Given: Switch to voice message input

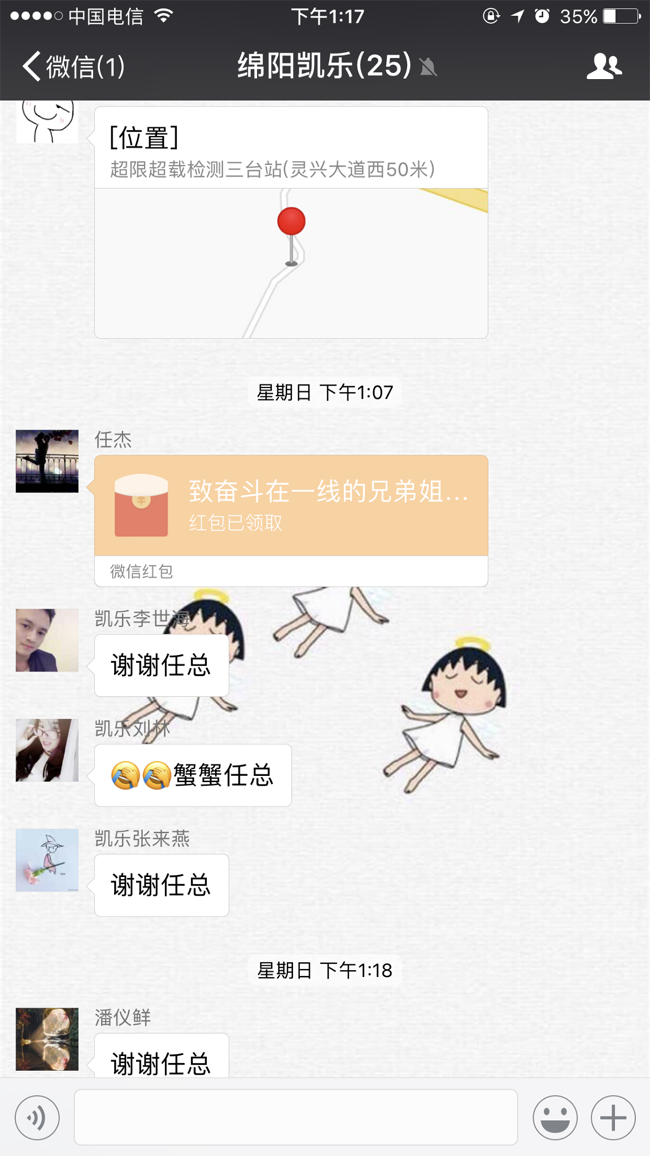Looking at the screenshot, I should (37, 1117).
